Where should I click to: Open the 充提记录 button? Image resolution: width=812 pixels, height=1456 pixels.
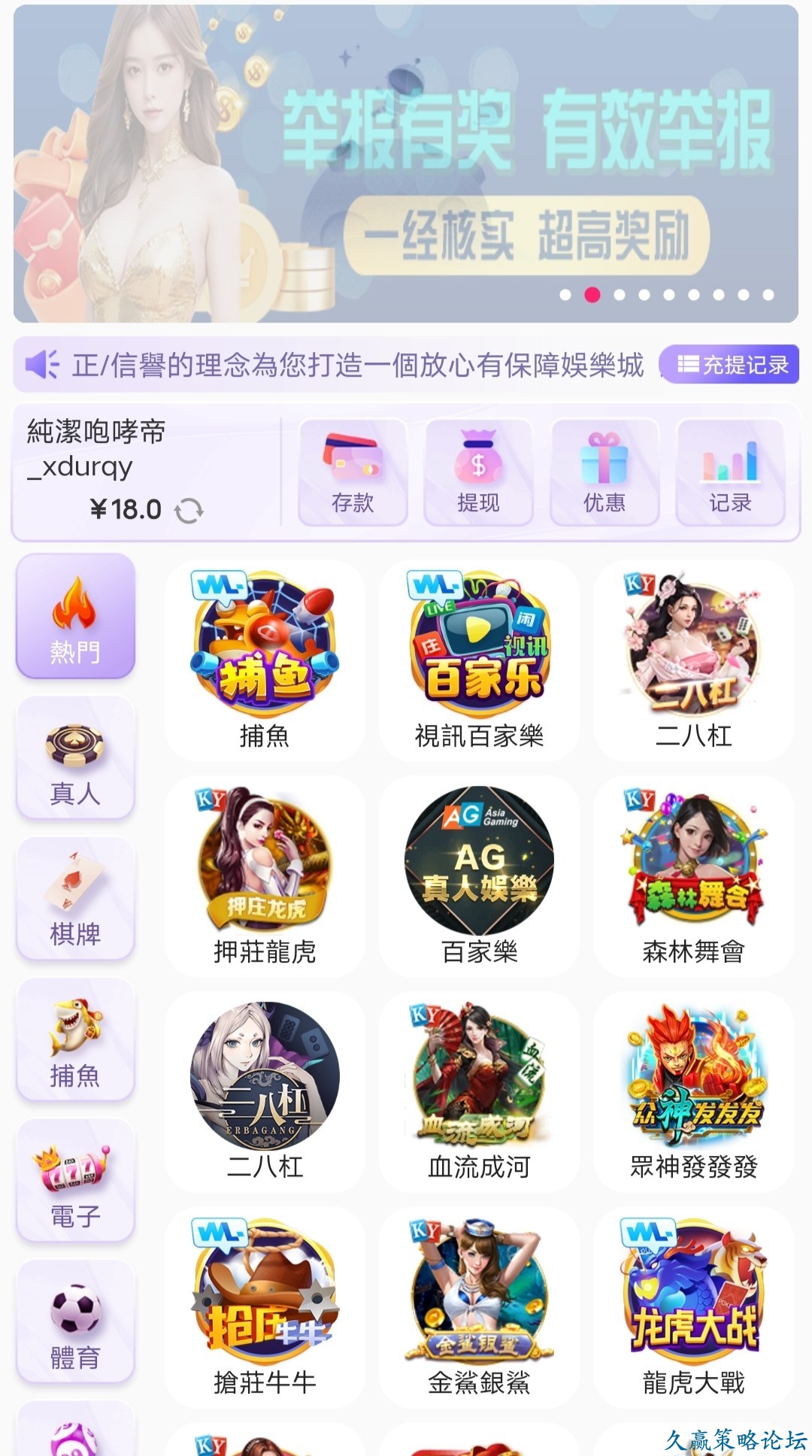point(731,365)
